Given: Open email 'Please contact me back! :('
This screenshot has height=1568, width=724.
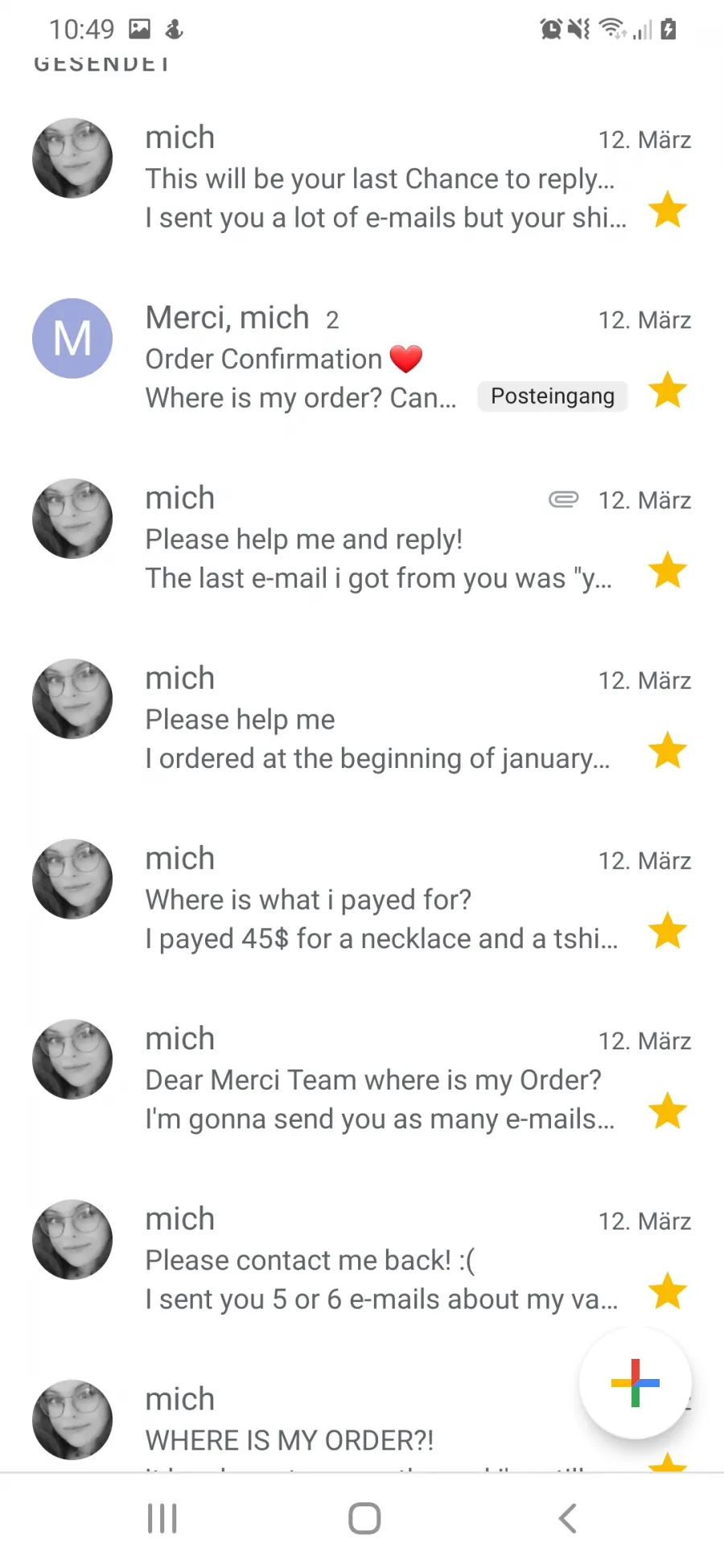Looking at the screenshot, I should click(362, 1258).
